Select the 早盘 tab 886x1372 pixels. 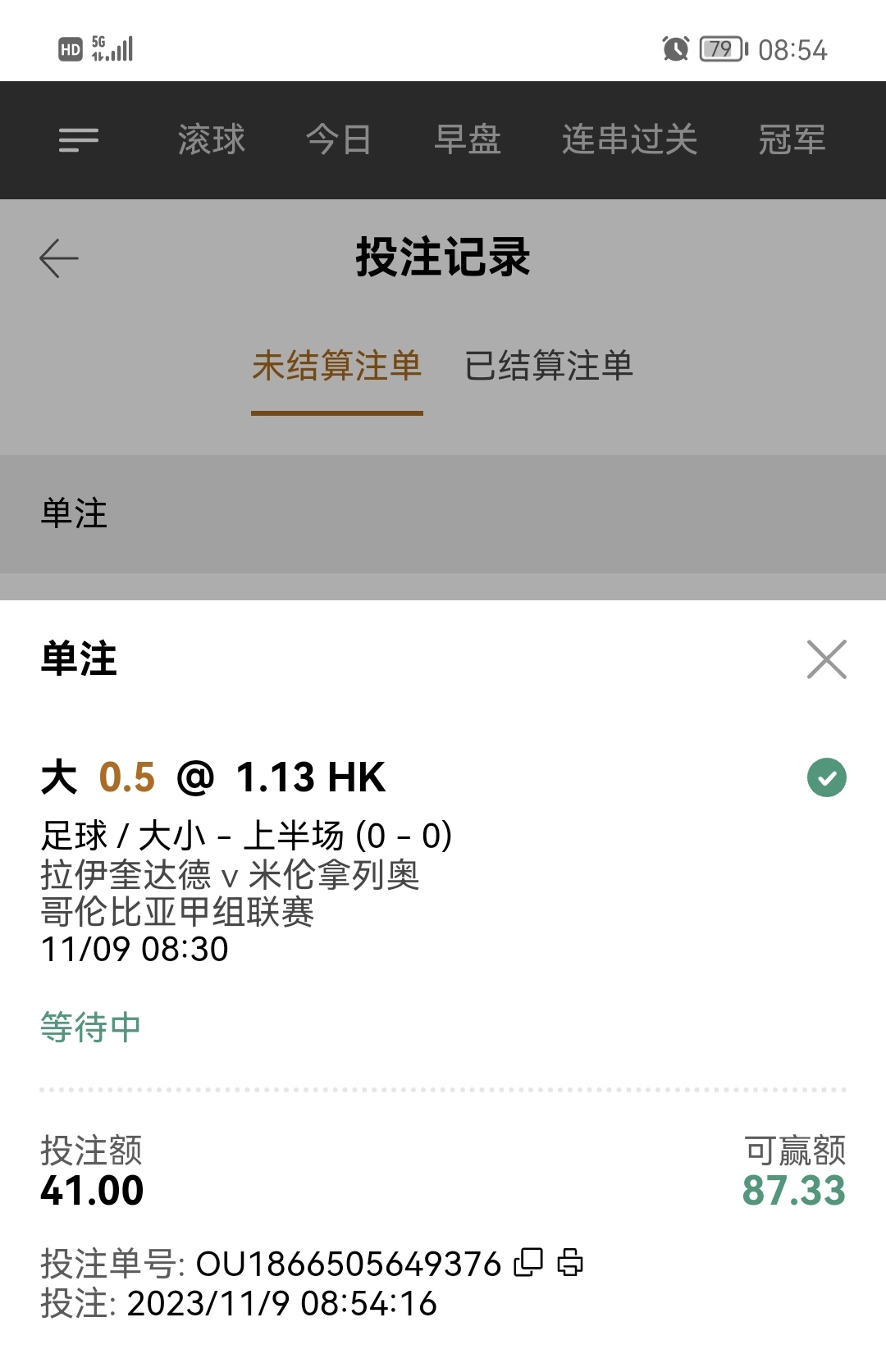pyautogui.click(x=468, y=140)
